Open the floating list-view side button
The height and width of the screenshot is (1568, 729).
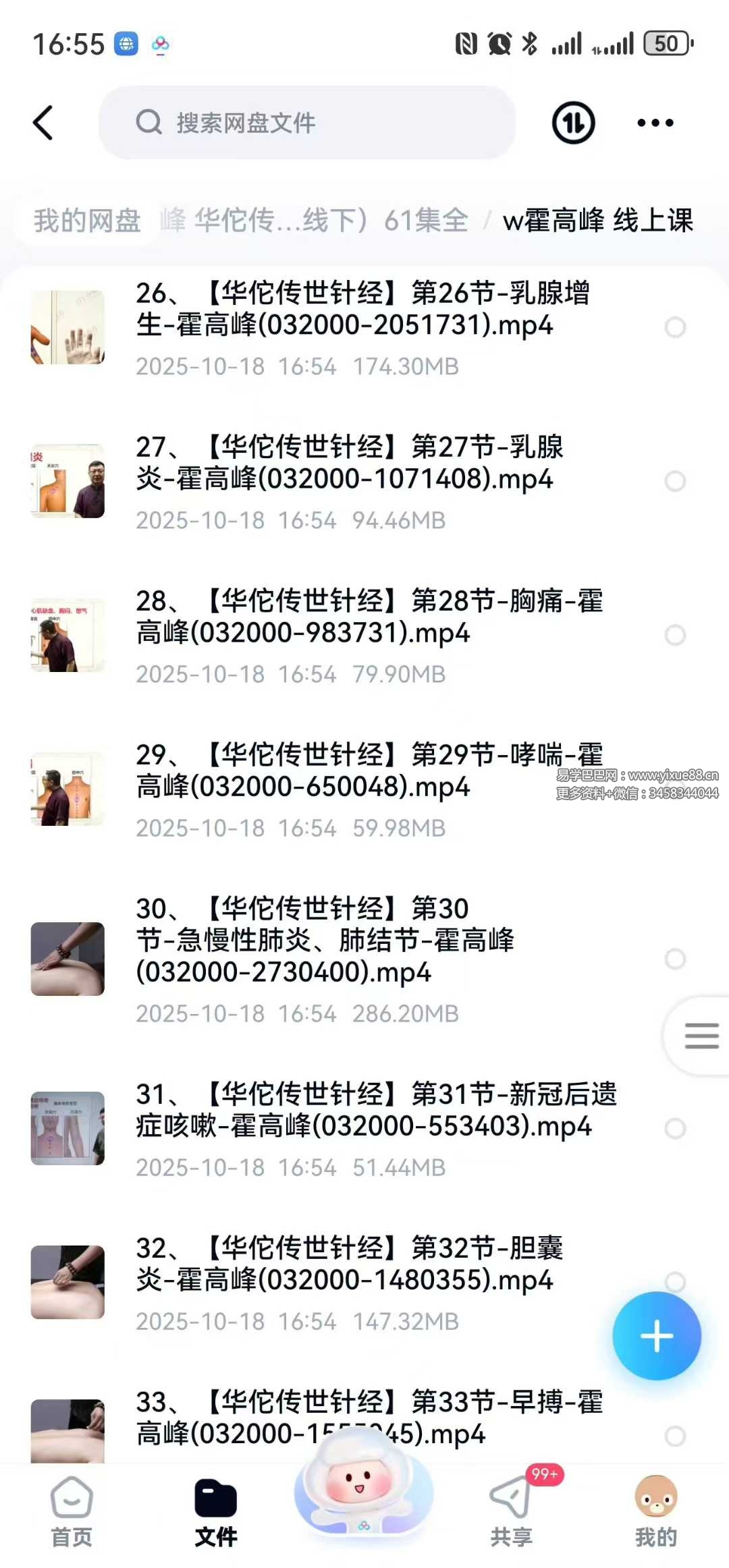[x=701, y=1036]
